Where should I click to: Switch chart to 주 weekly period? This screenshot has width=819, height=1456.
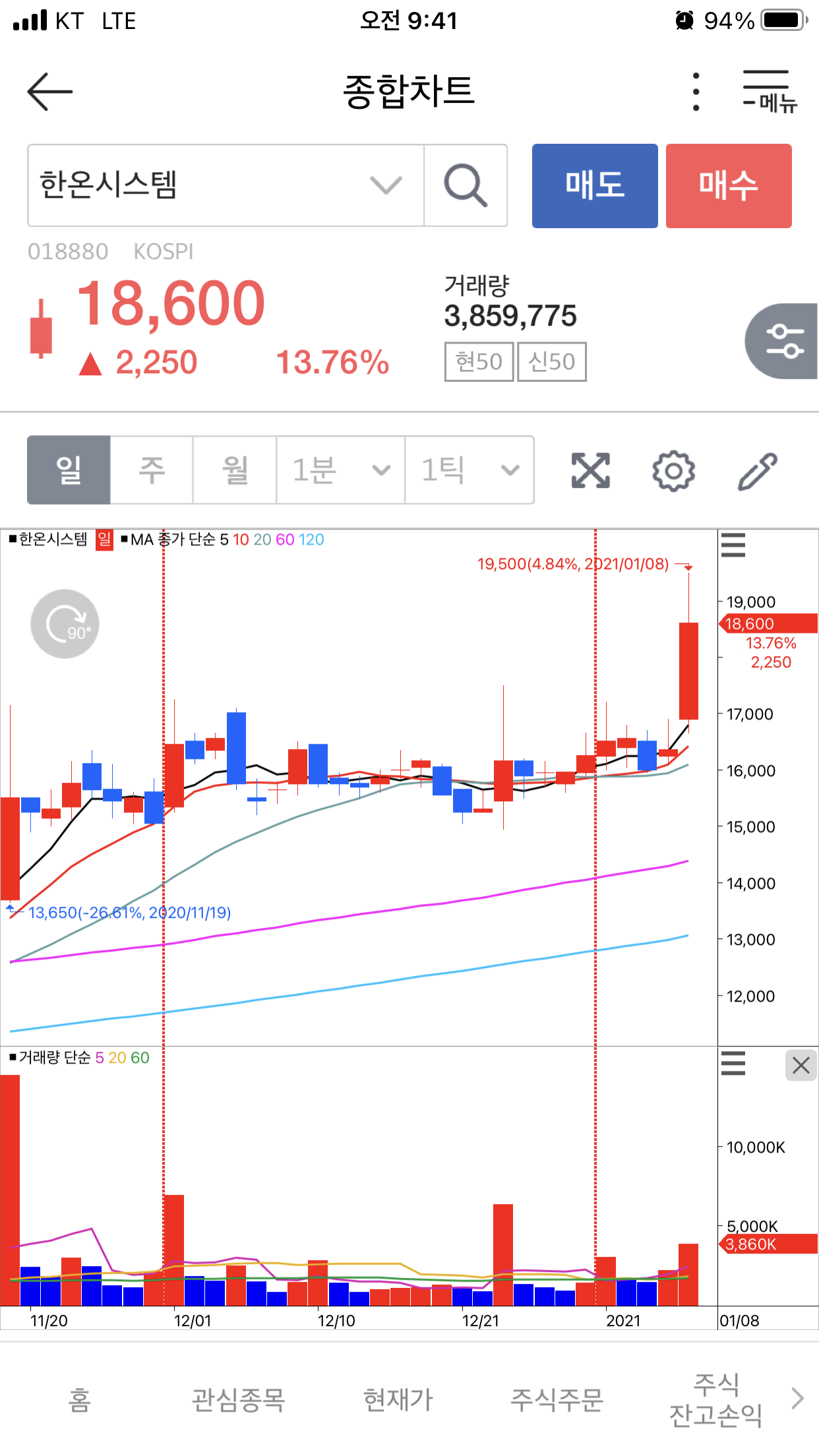(x=152, y=470)
